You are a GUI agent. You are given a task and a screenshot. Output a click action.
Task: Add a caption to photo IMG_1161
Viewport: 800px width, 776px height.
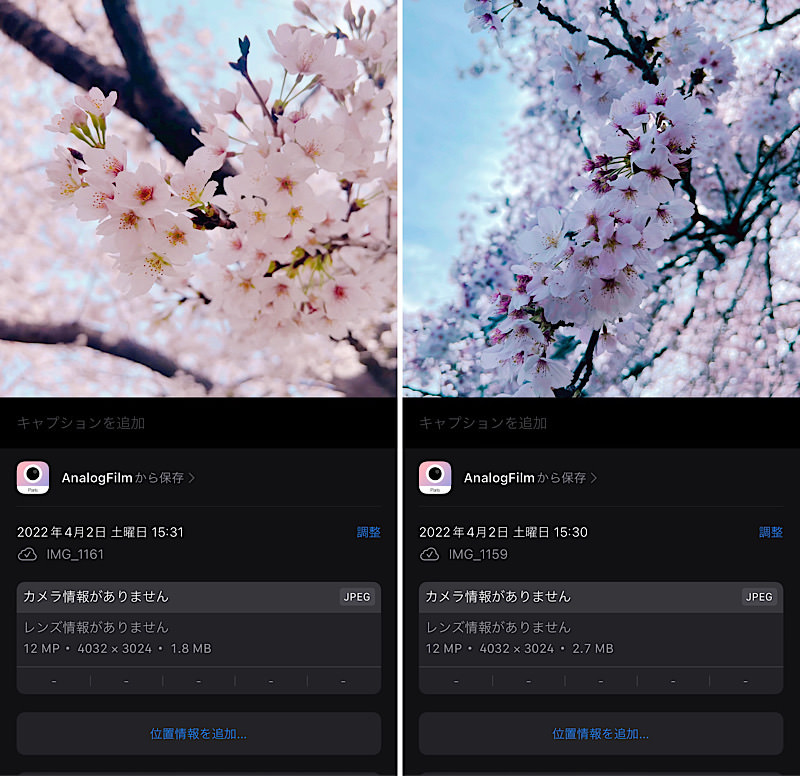(81, 423)
